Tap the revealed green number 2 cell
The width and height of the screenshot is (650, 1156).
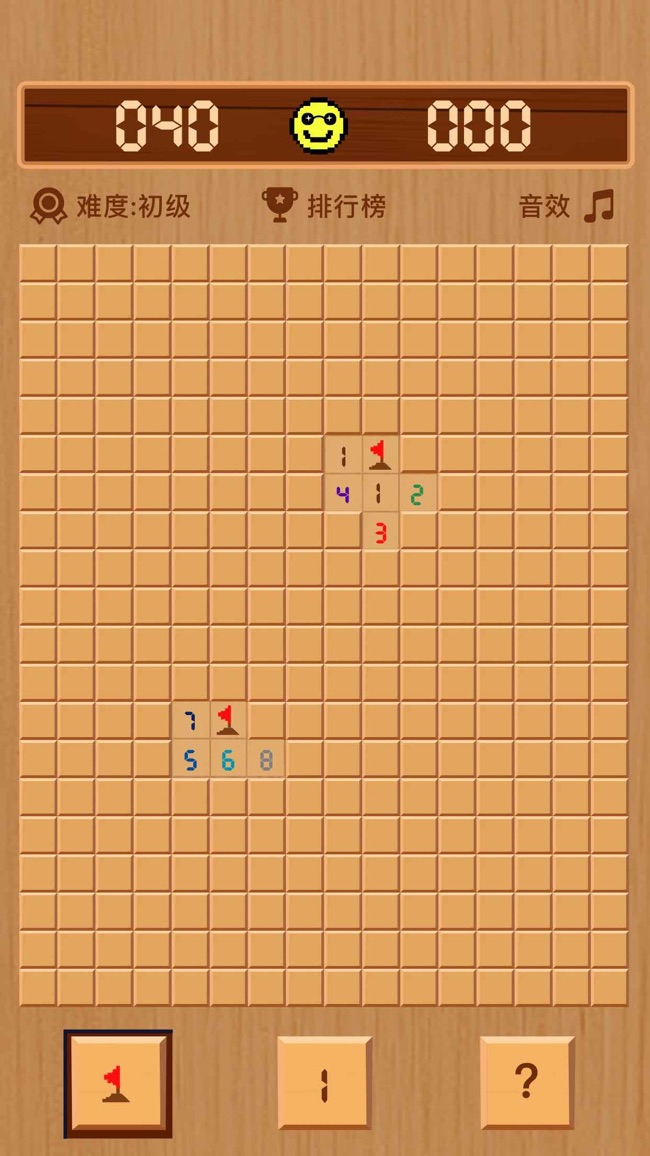[418, 493]
